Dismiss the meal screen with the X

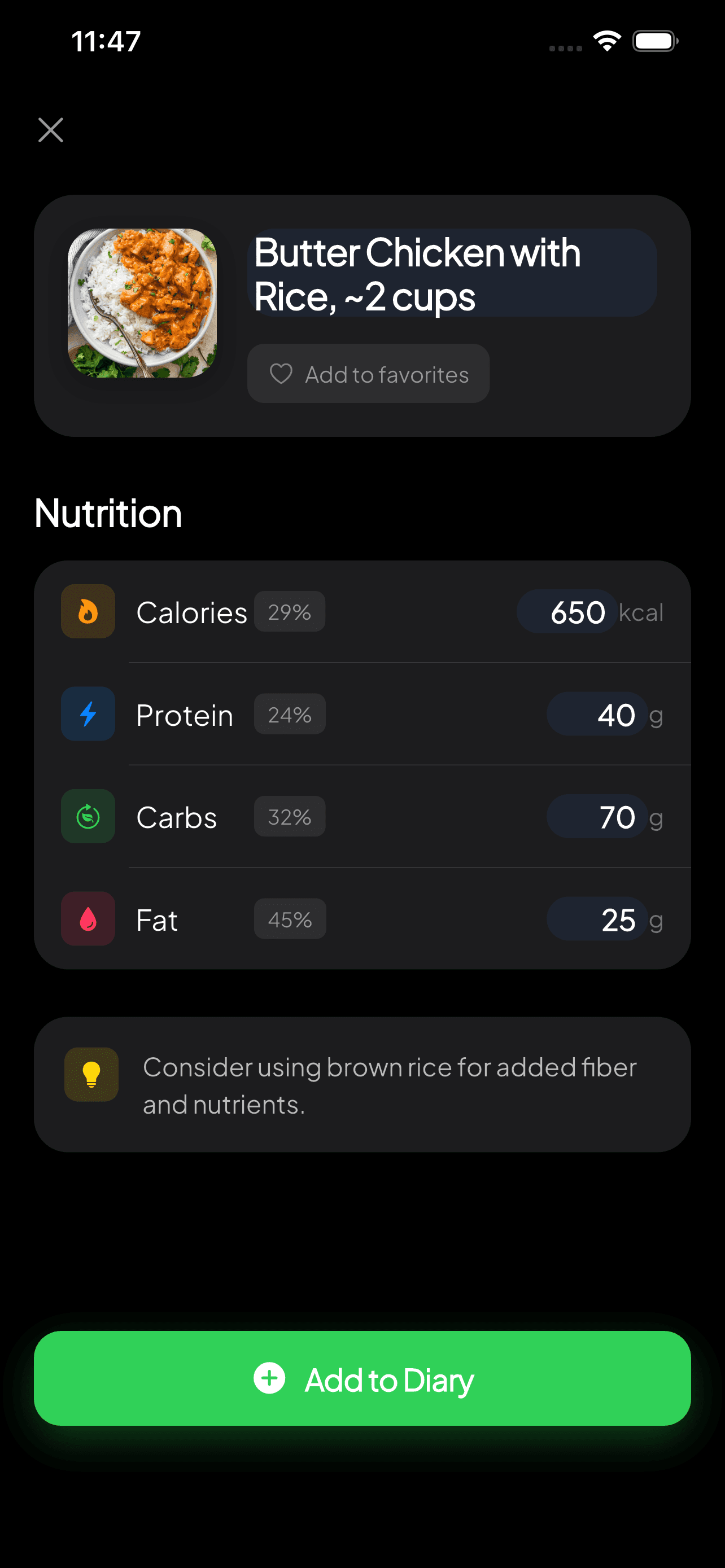click(x=50, y=130)
